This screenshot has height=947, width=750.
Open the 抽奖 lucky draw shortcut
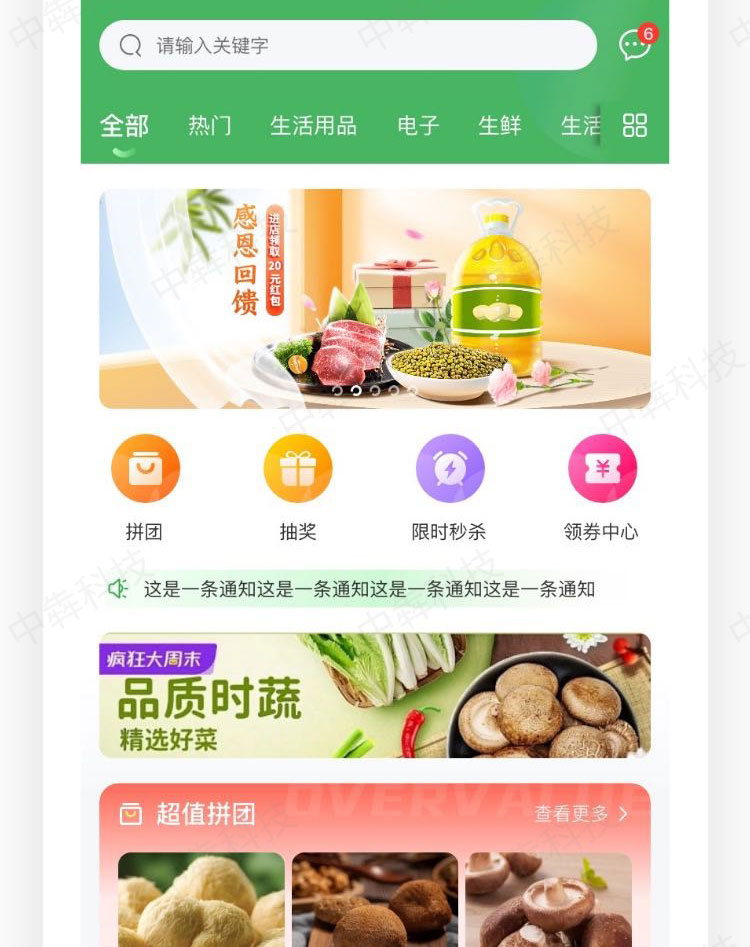coord(298,487)
